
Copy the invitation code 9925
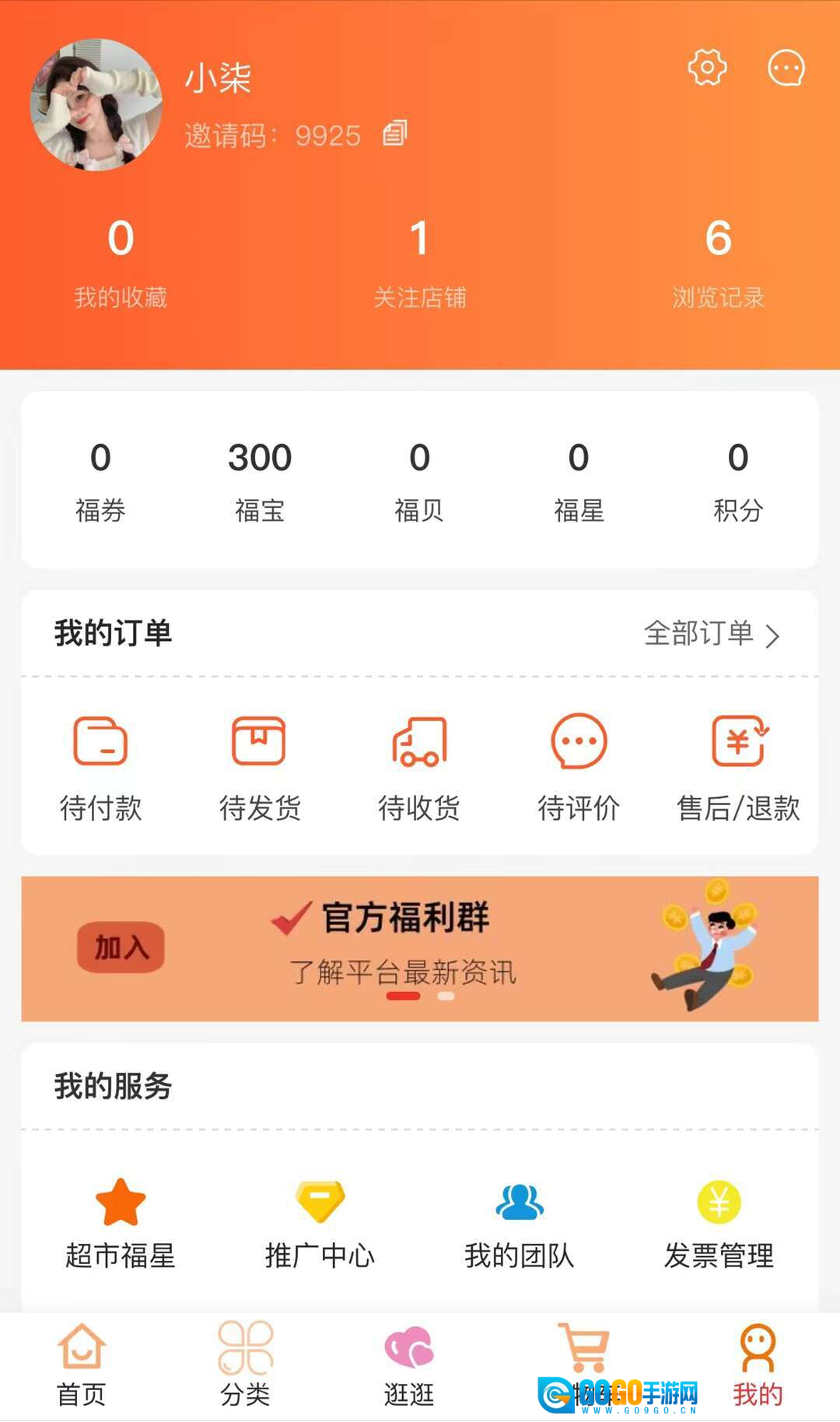pyautogui.click(x=395, y=134)
